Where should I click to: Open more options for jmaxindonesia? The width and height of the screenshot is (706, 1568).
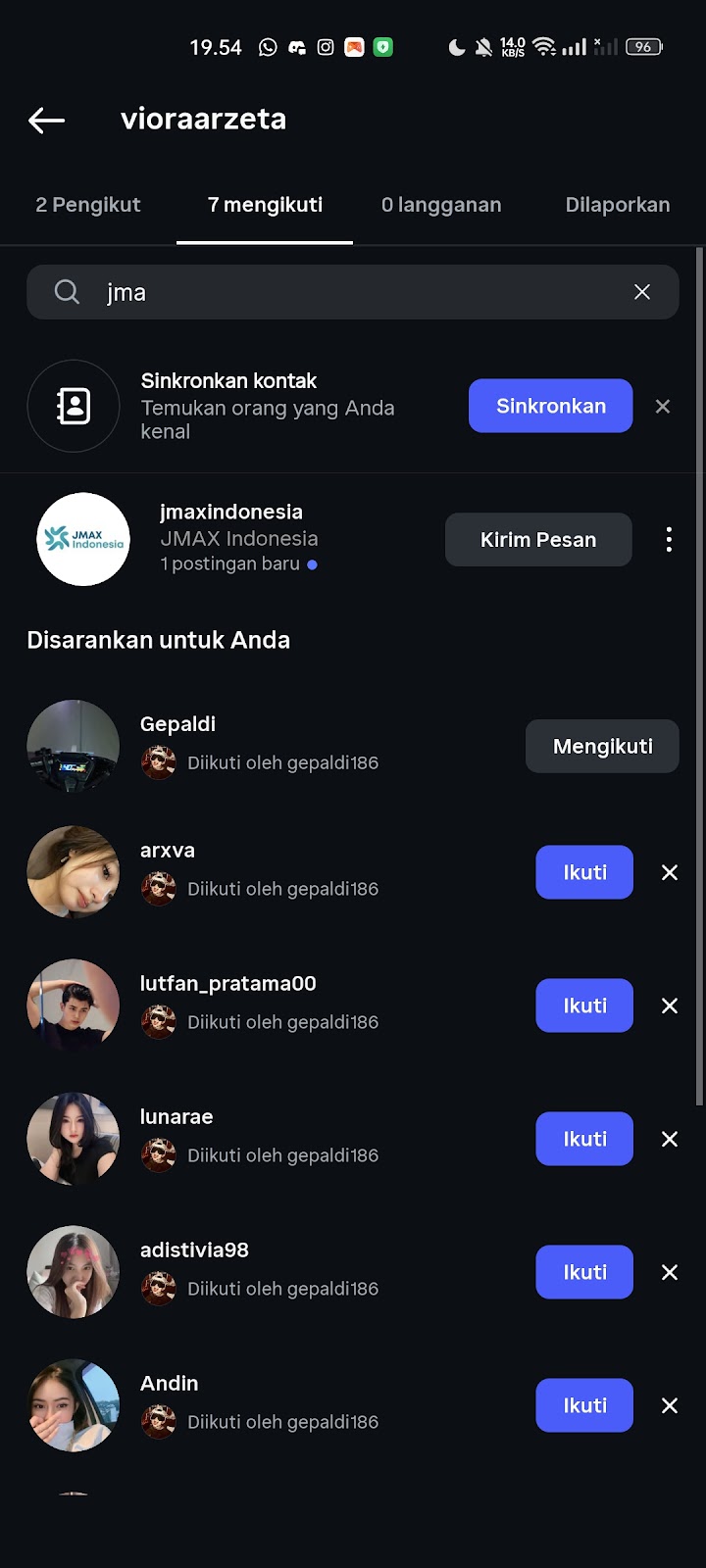tap(669, 539)
